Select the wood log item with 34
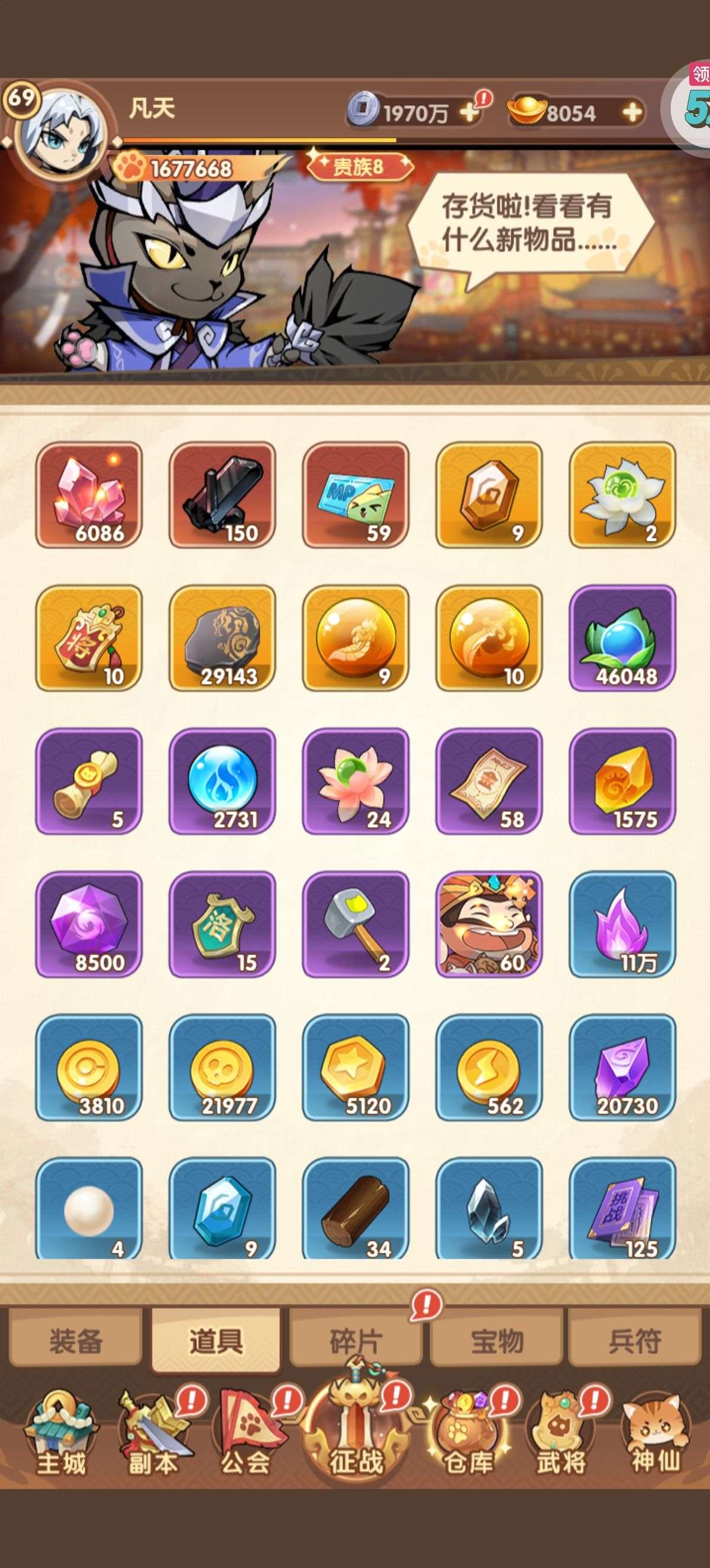Screen dimensions: 710x1568 tap(356, 1207)
